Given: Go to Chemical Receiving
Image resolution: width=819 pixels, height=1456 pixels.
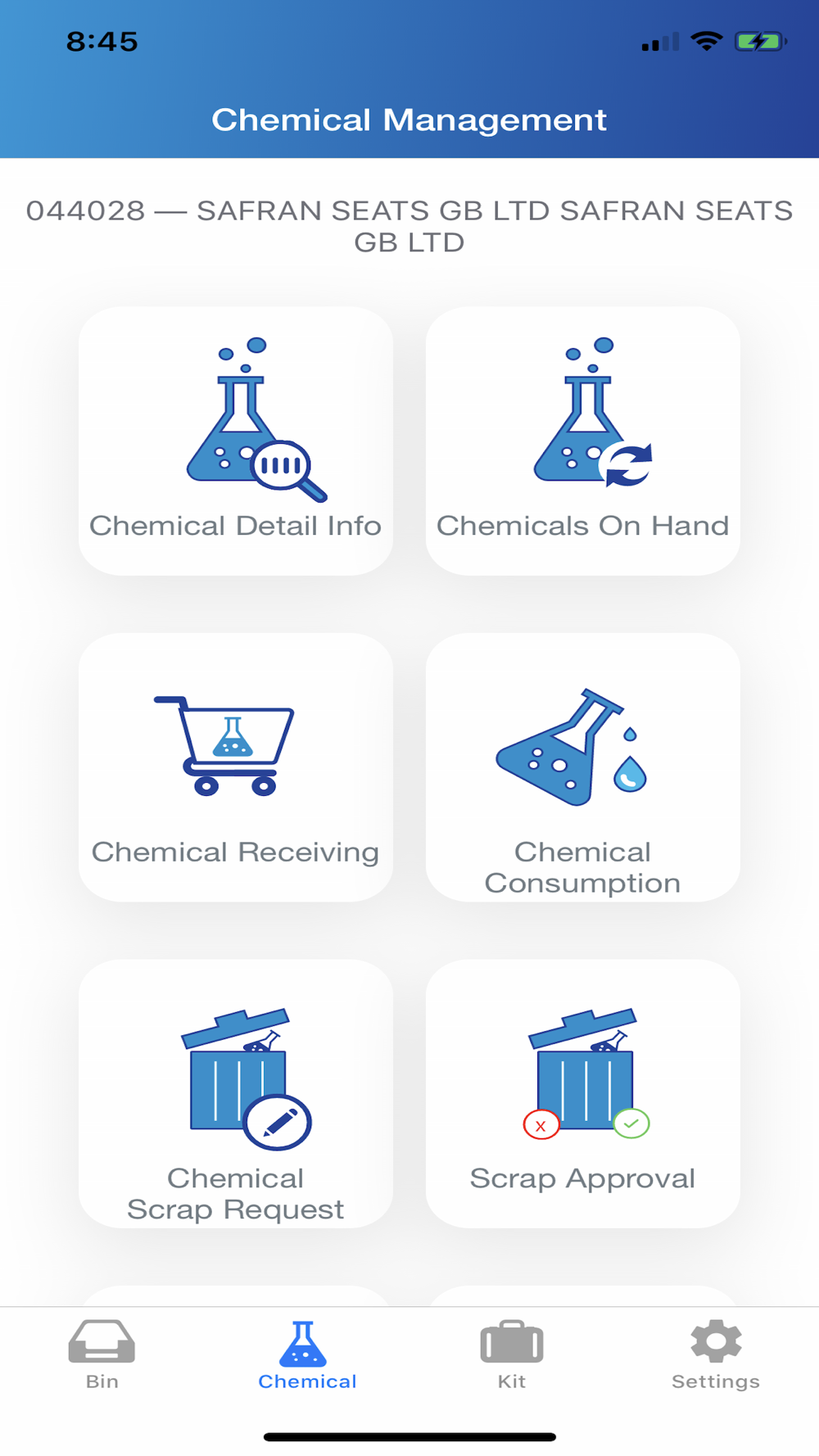Looking at the screenshot, I should click(236, 767).
